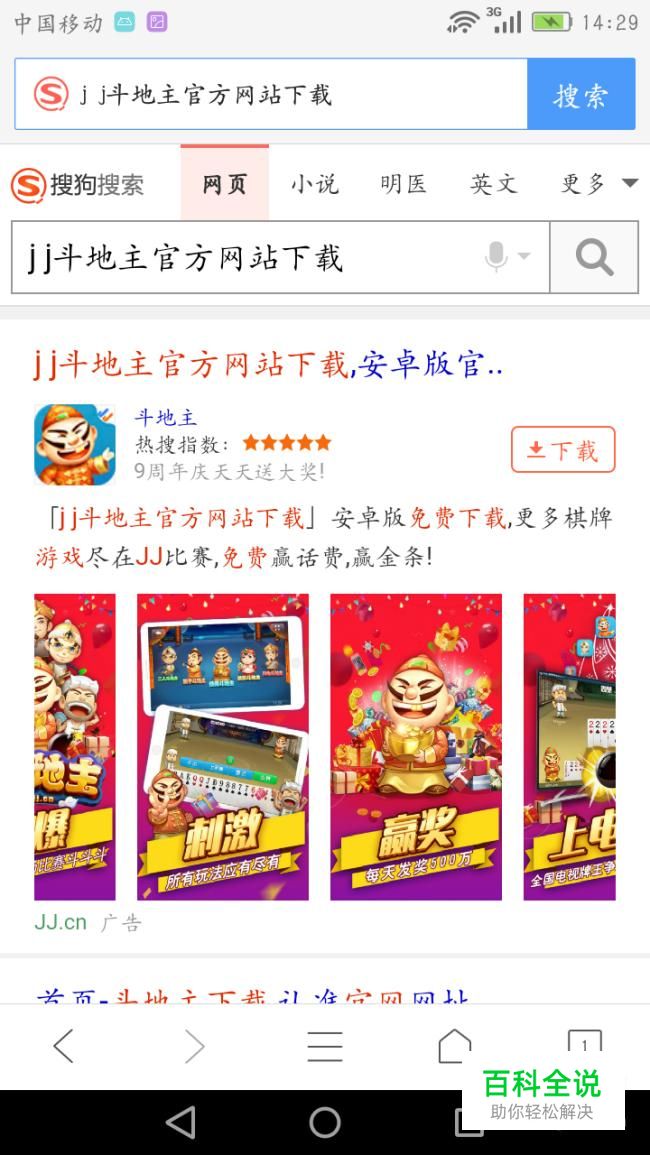
Task: Go to the browser home page
Action: pyautogui.click(x=454, y=1046)
